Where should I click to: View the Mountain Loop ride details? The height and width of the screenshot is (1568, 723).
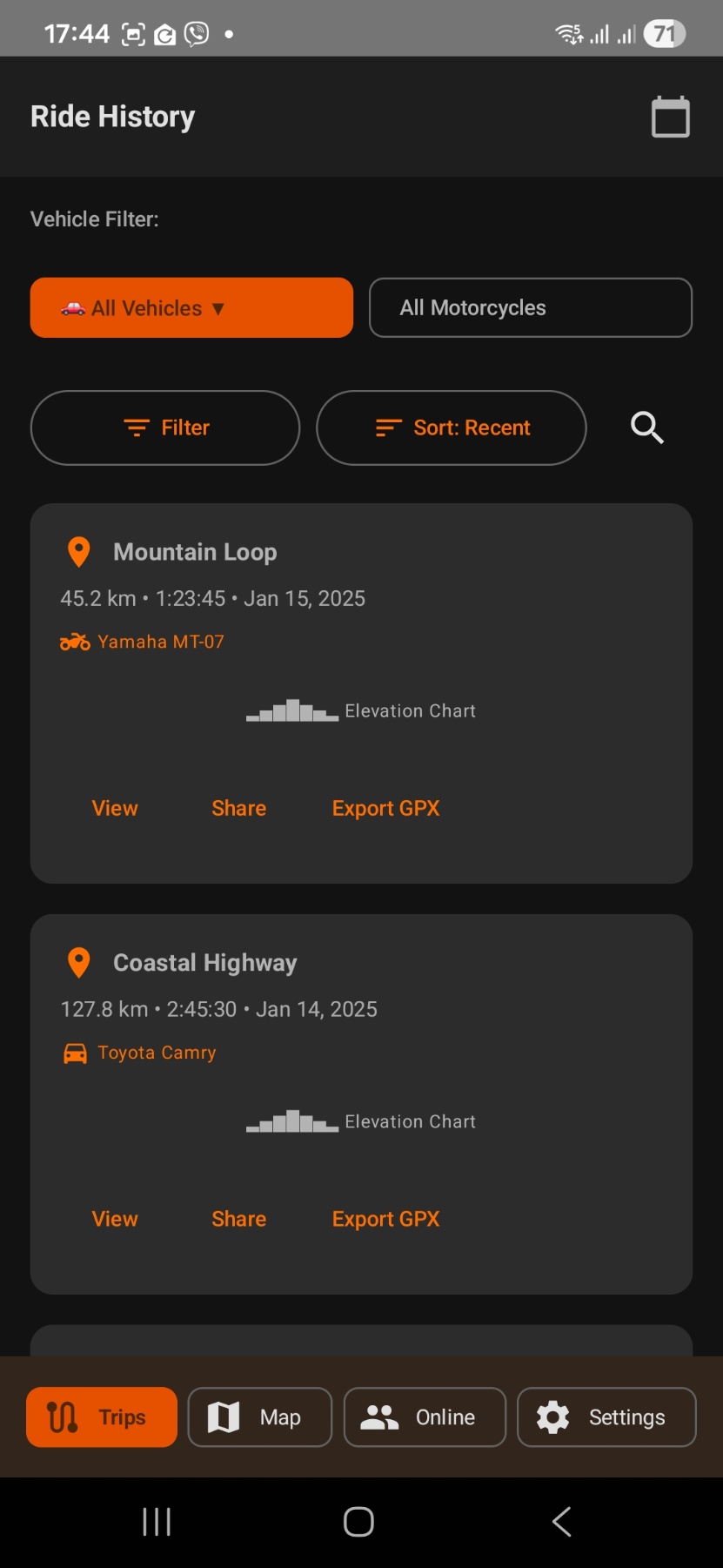(x=114, y=808)
